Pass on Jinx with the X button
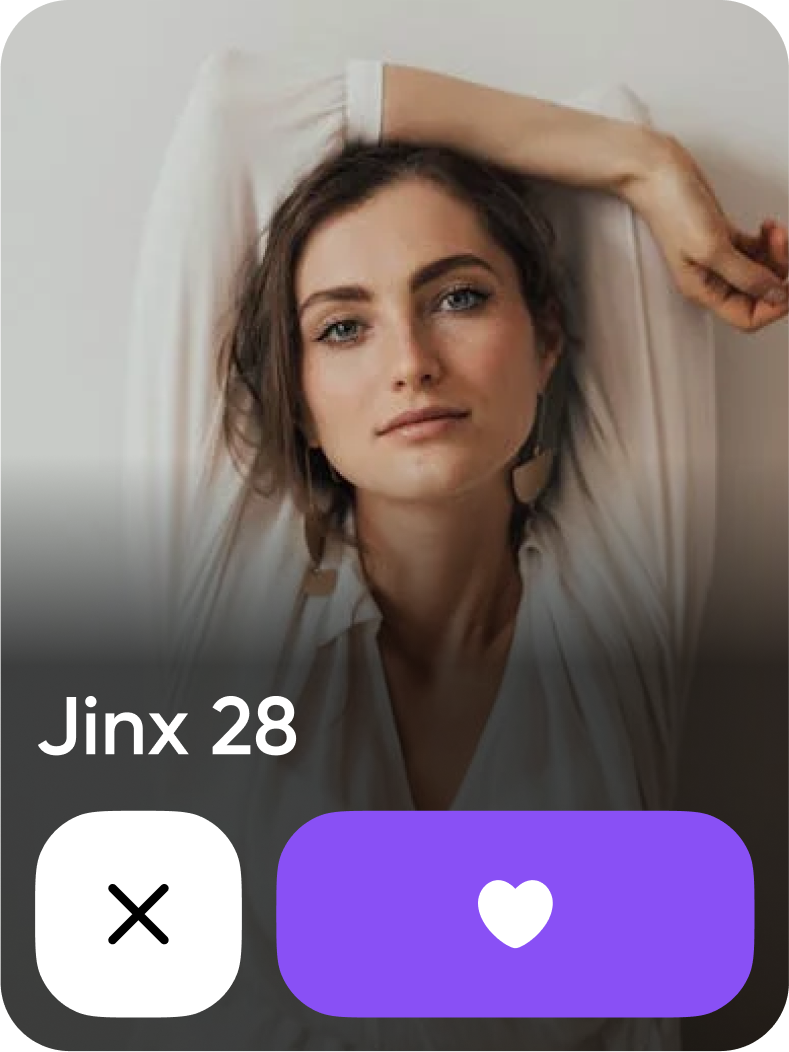 138,914
